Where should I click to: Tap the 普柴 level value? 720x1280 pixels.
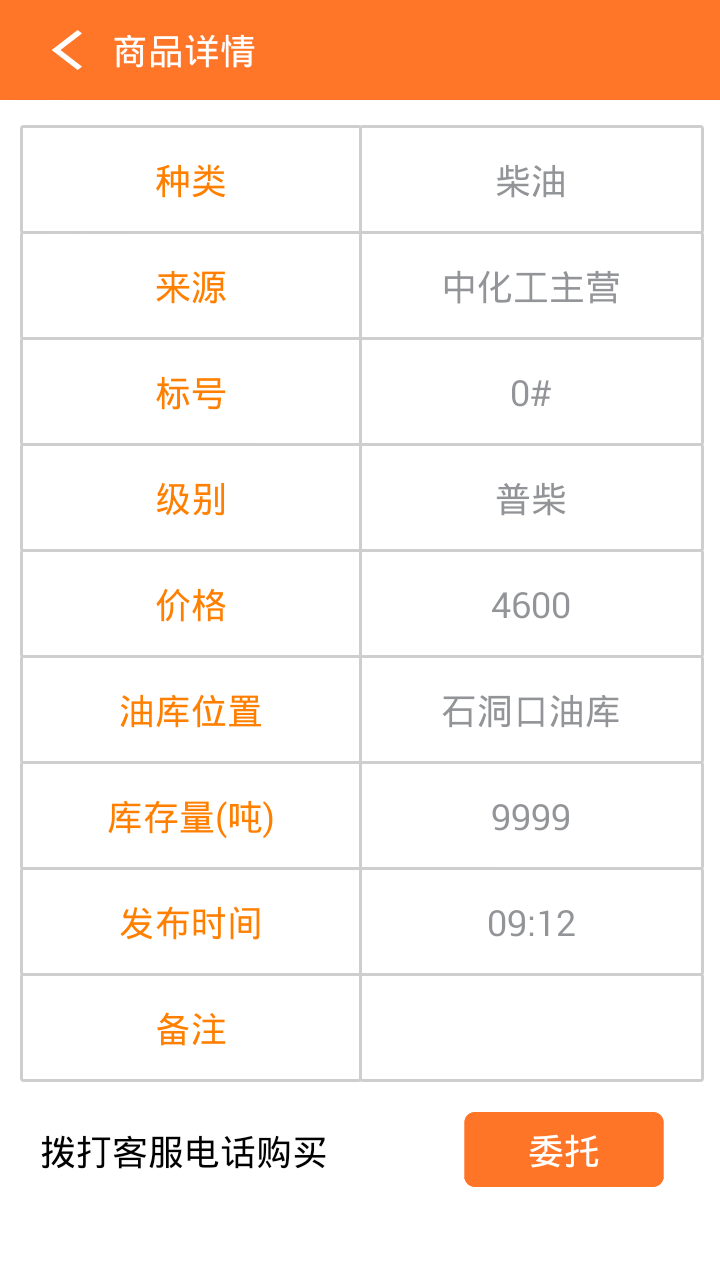click(531, 498)
